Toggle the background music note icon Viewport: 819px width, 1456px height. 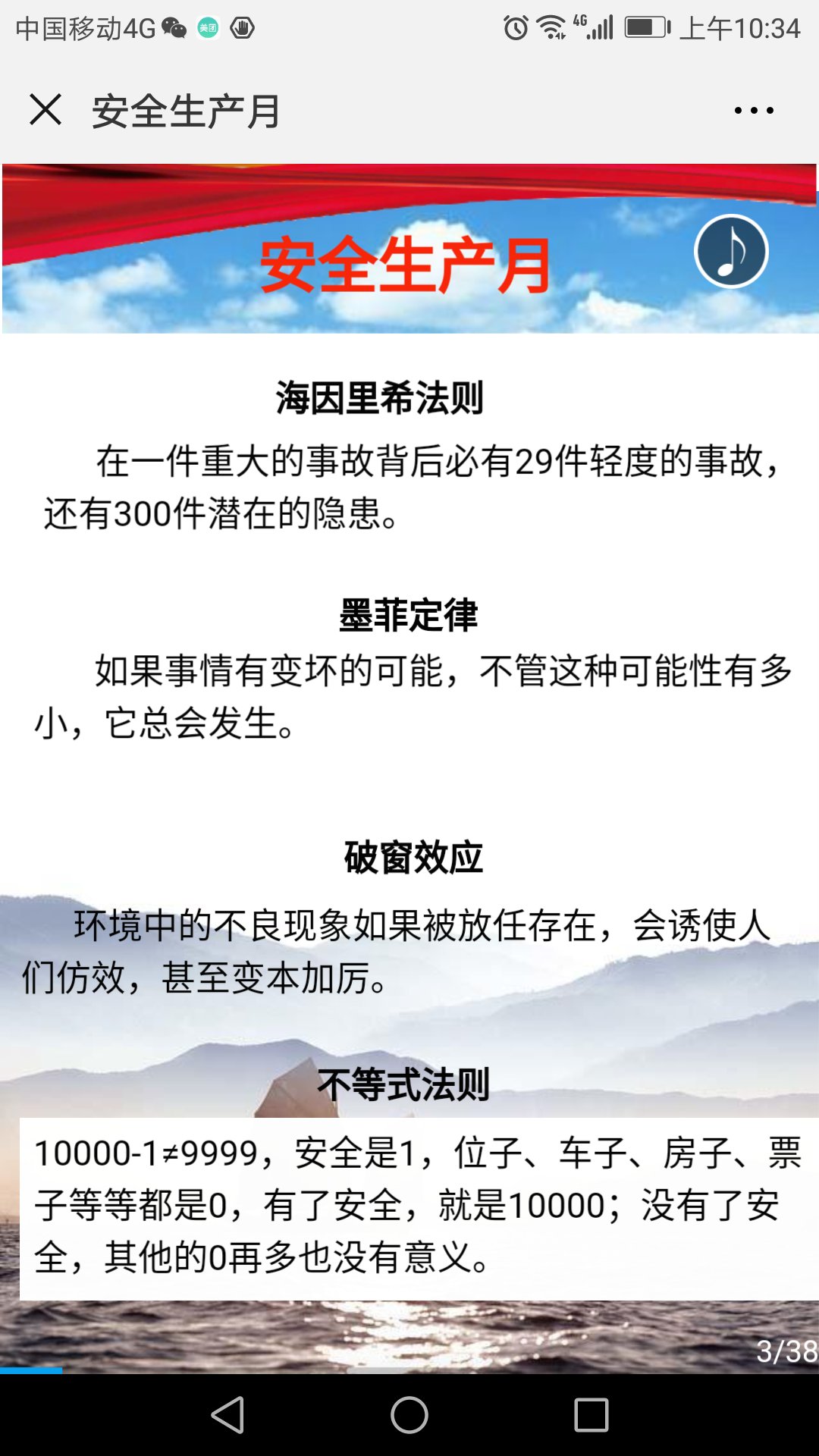coord(731,252)
